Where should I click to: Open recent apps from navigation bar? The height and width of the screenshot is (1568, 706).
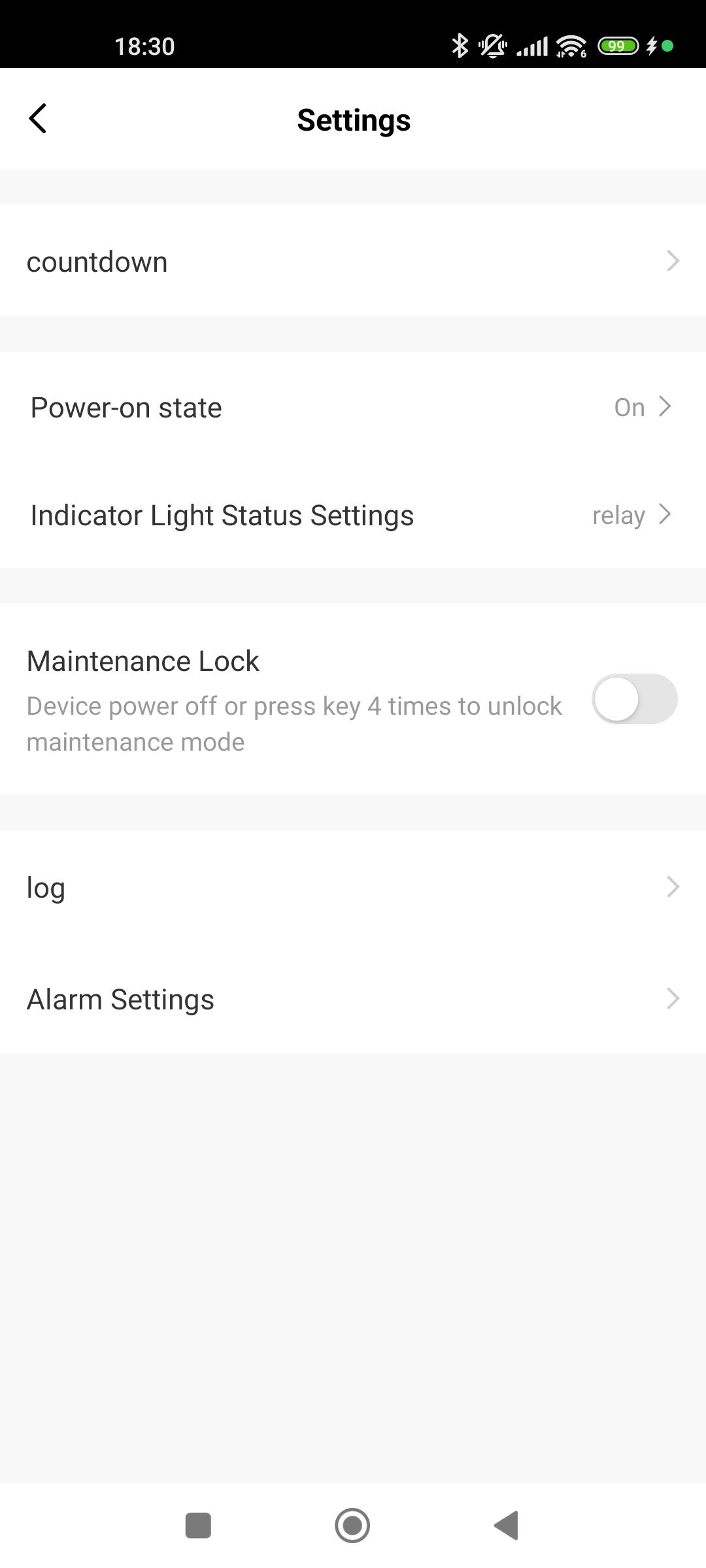(x=198, y=1526)
